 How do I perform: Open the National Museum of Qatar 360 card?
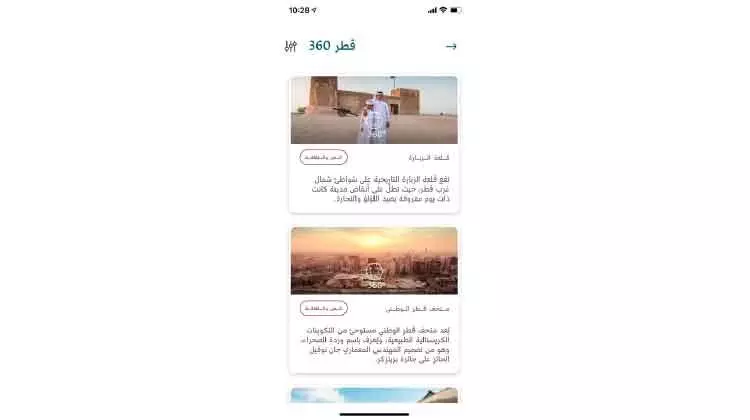click(x=374, y=261)
